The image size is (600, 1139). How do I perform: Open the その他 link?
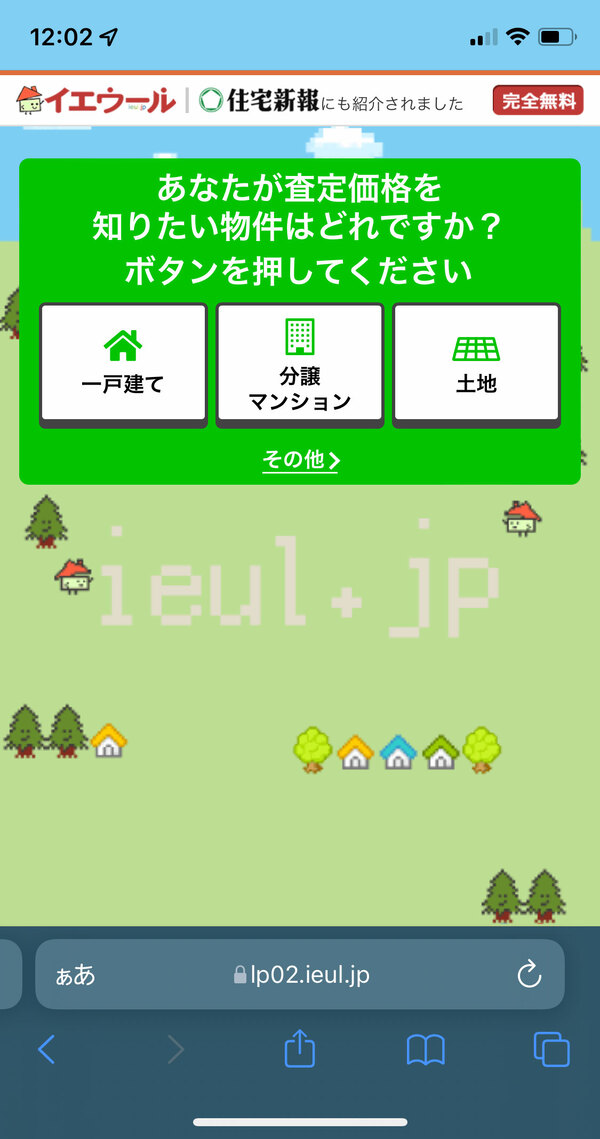[x=300, y=460]
